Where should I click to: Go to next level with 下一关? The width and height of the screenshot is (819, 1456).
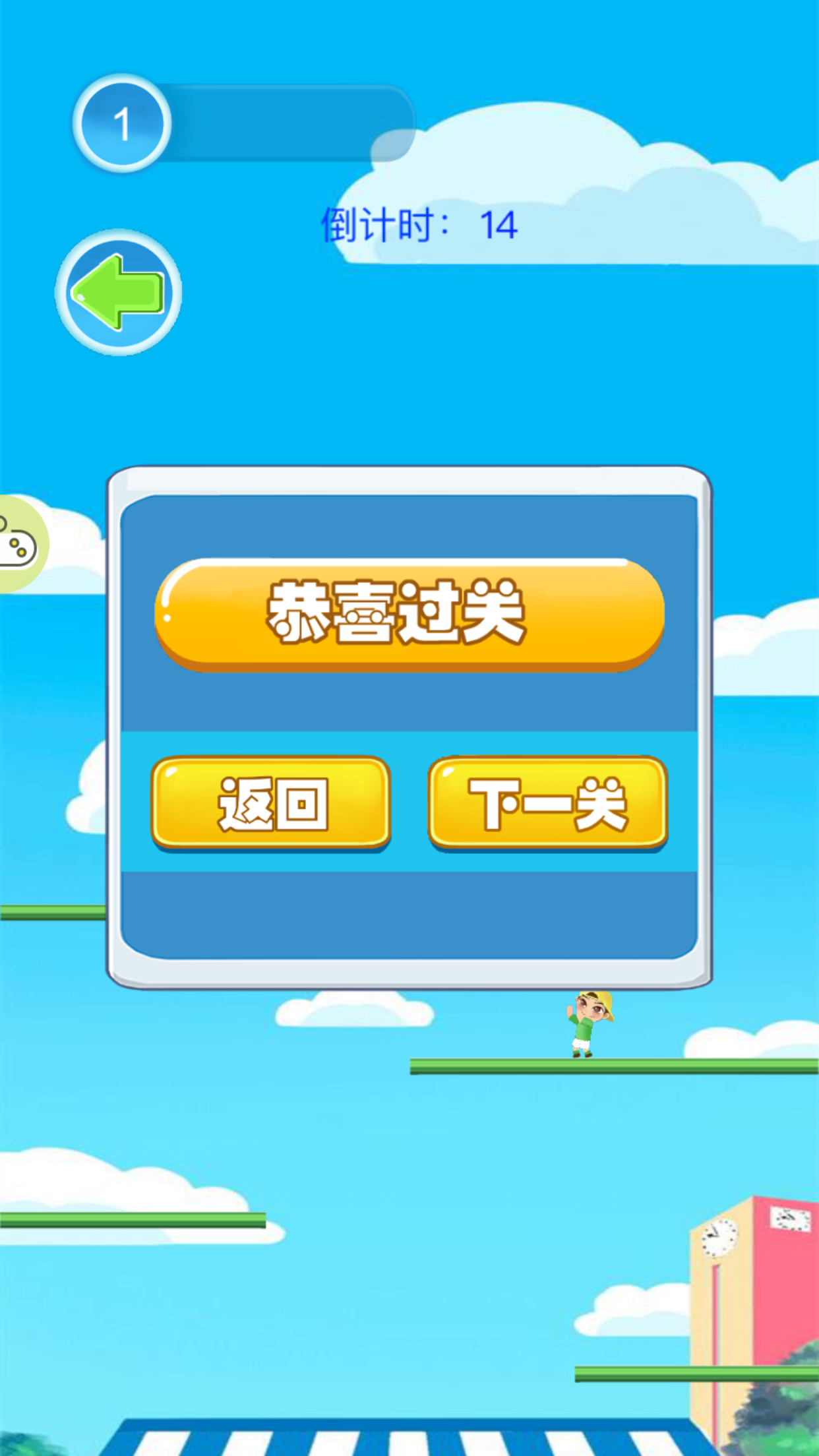tap(547, 803)
